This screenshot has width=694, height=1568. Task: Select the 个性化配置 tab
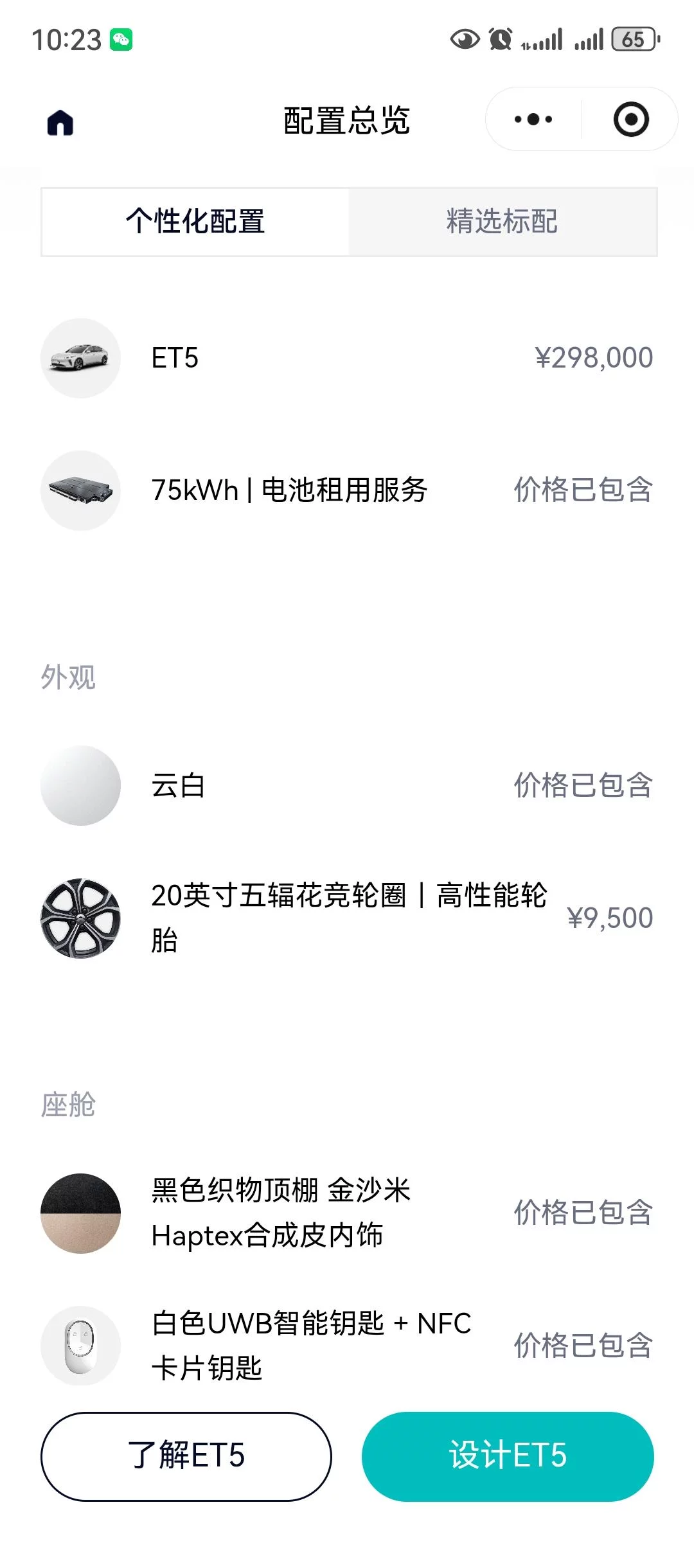[195, 222]
